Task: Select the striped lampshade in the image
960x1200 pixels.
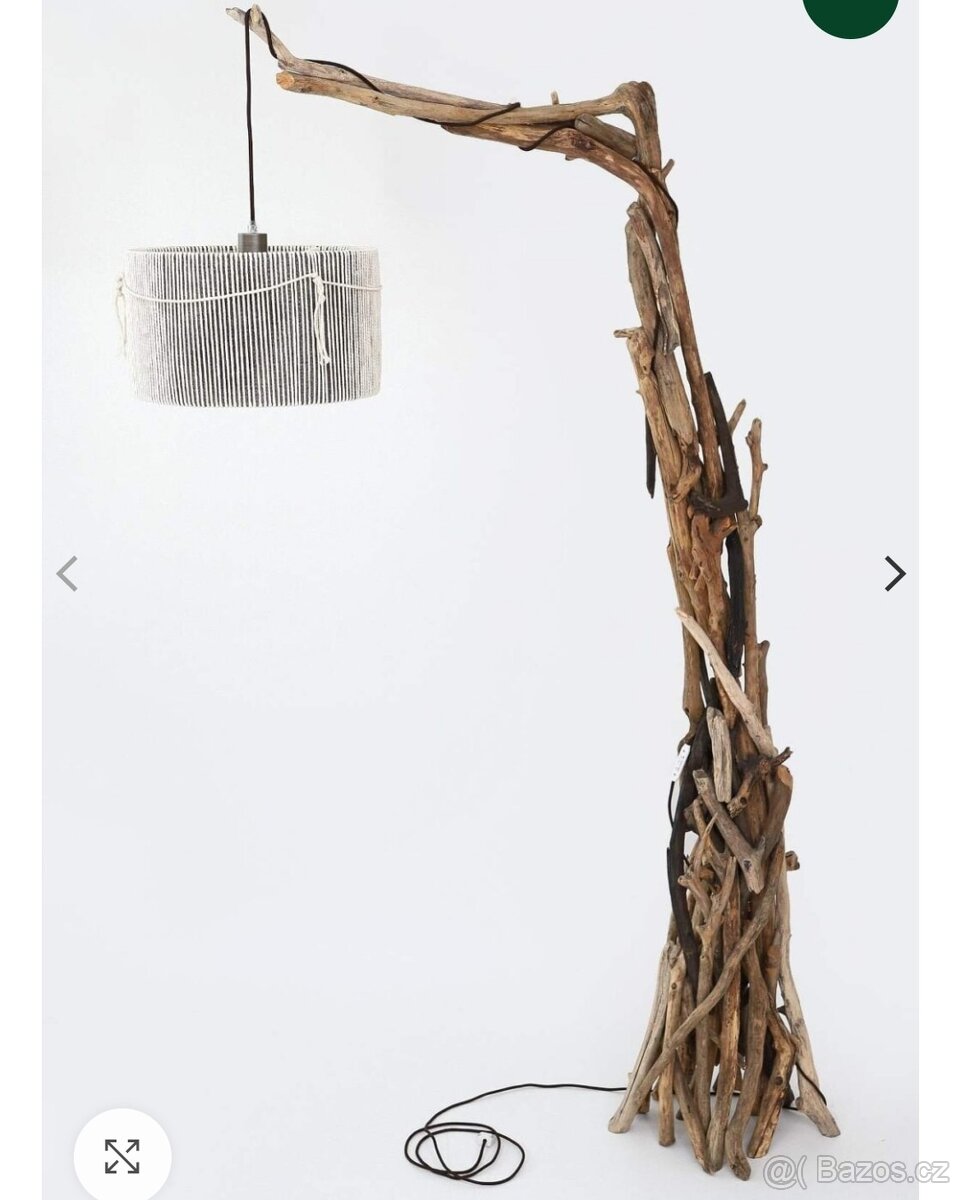Action: (x=255, y=325)
